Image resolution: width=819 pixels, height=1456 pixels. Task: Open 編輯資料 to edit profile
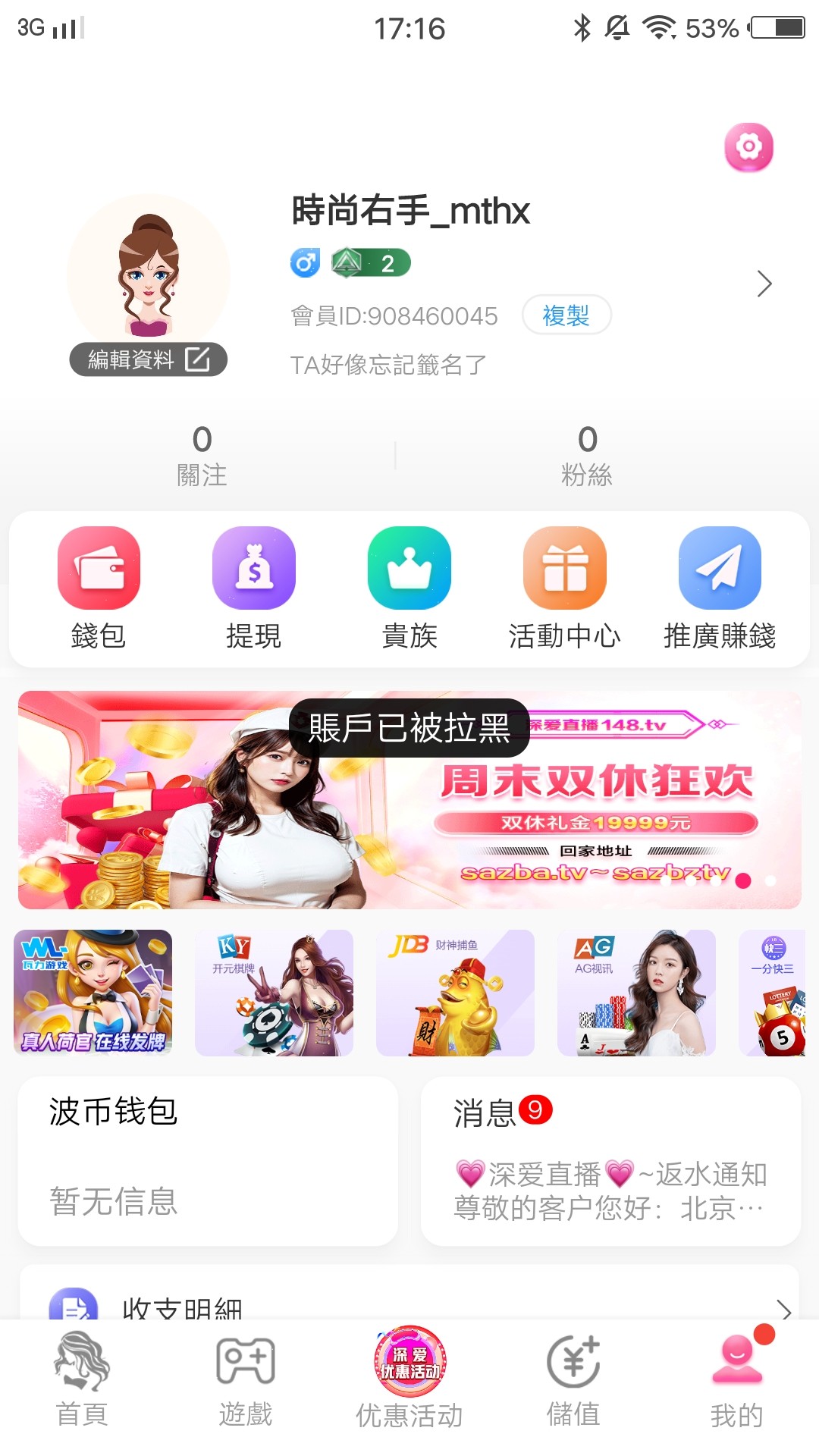(x=148, y=359)
